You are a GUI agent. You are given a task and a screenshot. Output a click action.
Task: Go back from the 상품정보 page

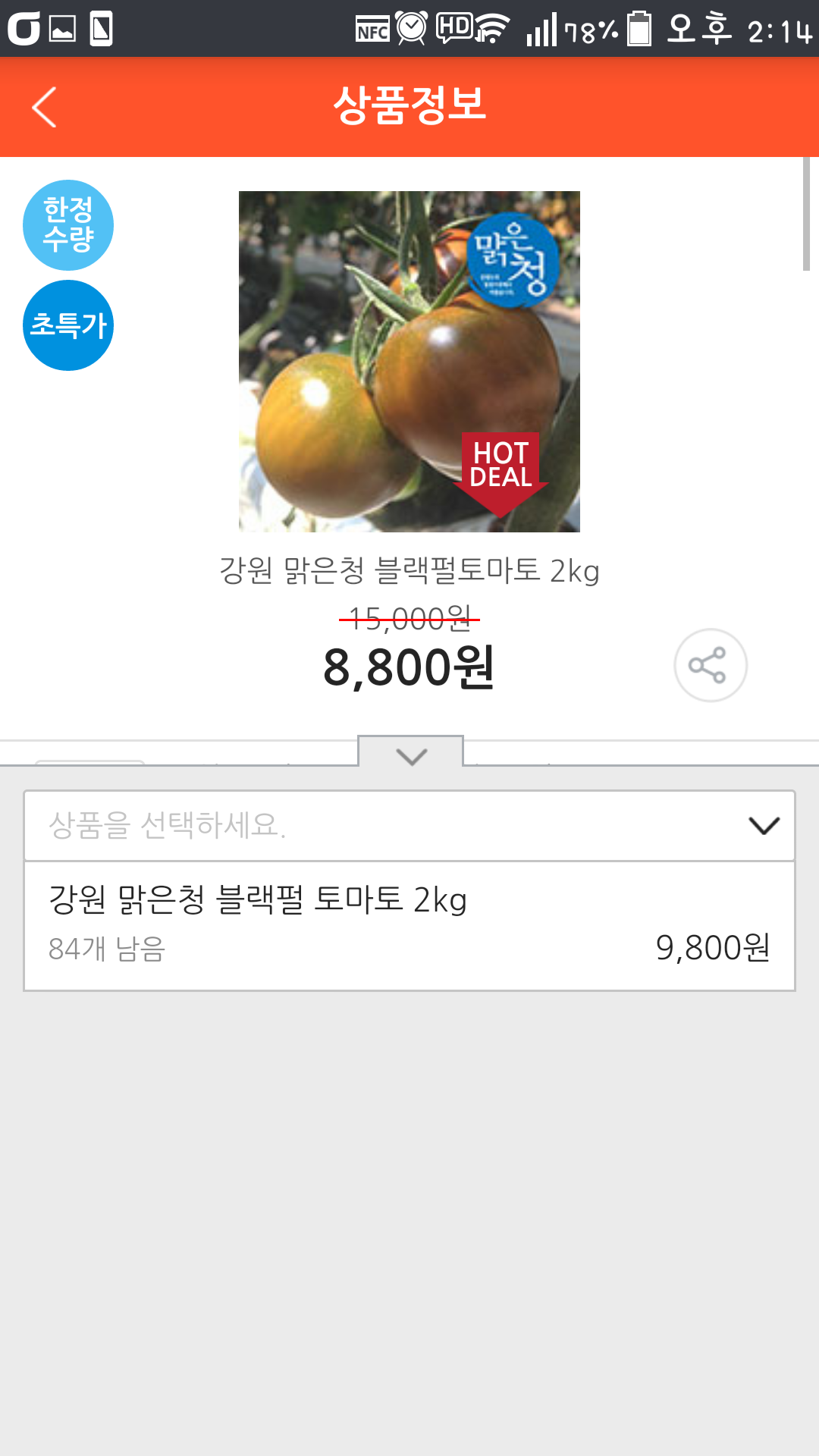(x=45, y=107)
